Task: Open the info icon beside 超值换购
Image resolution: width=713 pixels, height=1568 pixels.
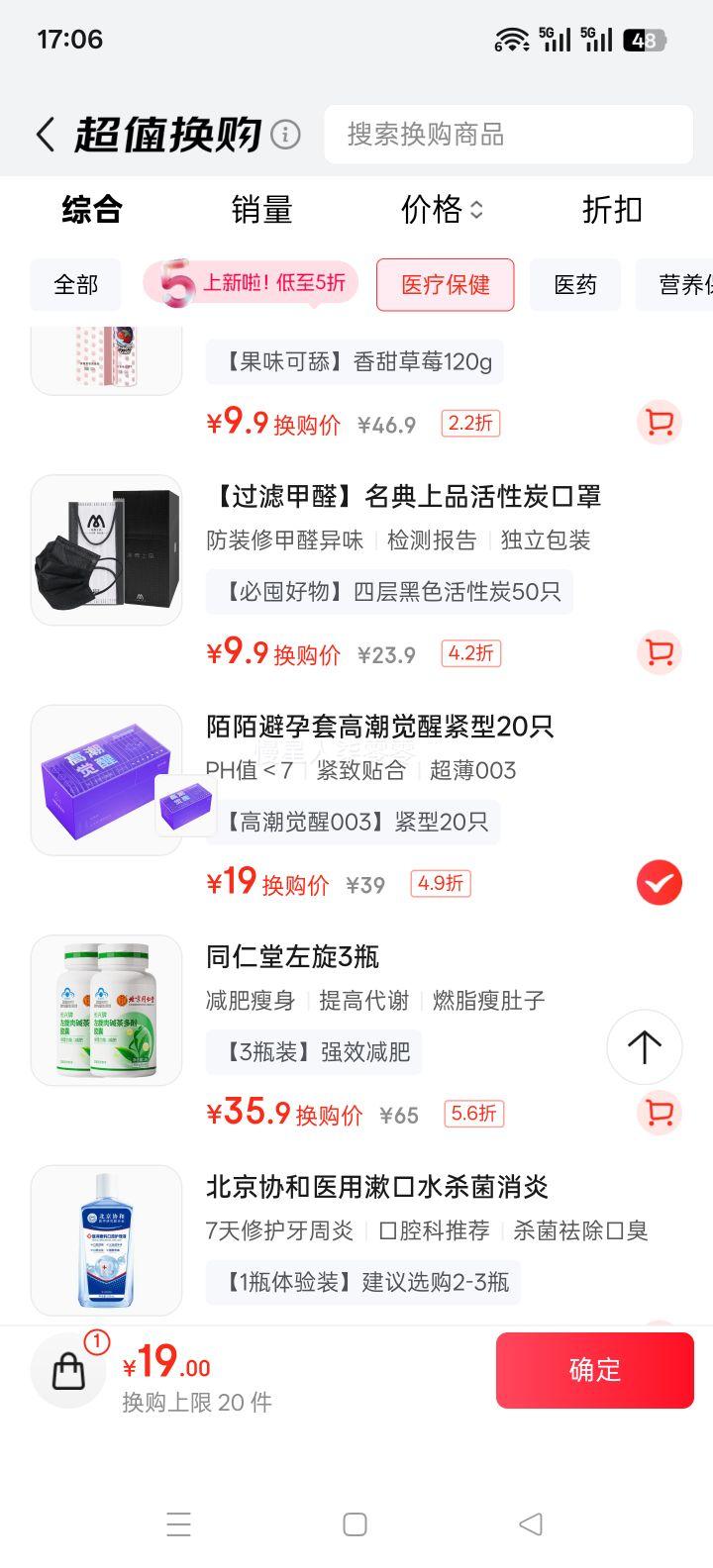Action: click(x=285, y=135)
